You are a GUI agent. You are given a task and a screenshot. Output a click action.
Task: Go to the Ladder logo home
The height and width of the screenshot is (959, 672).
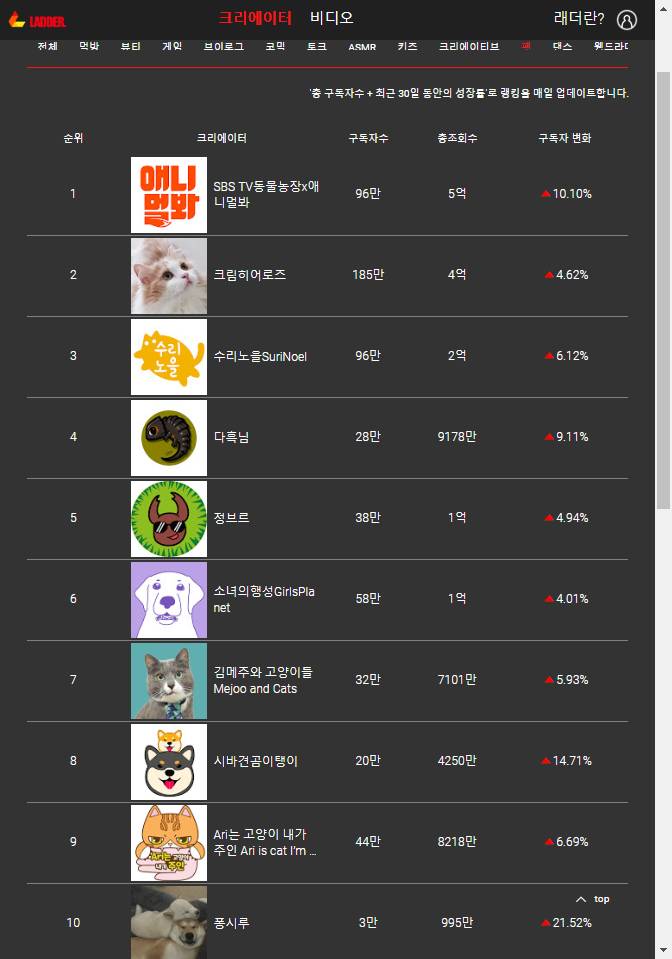[37, 20]
